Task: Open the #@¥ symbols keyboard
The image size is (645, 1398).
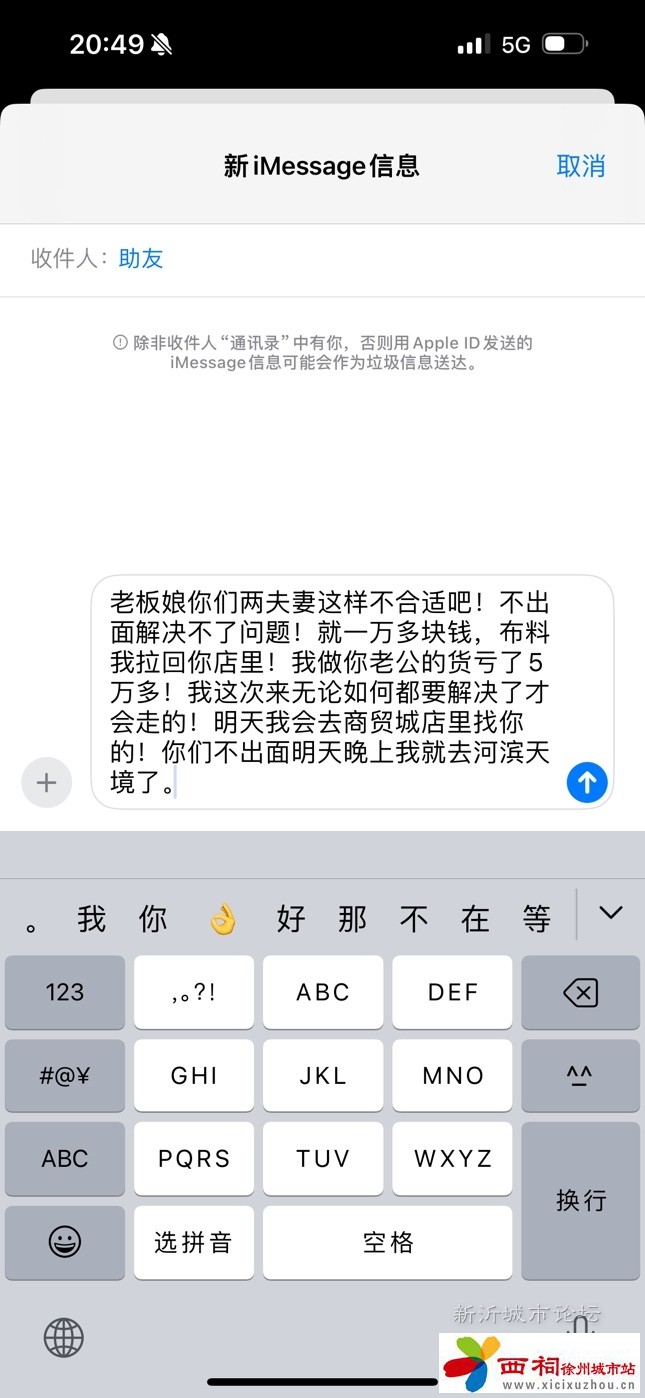Action: coord(65,1075)
